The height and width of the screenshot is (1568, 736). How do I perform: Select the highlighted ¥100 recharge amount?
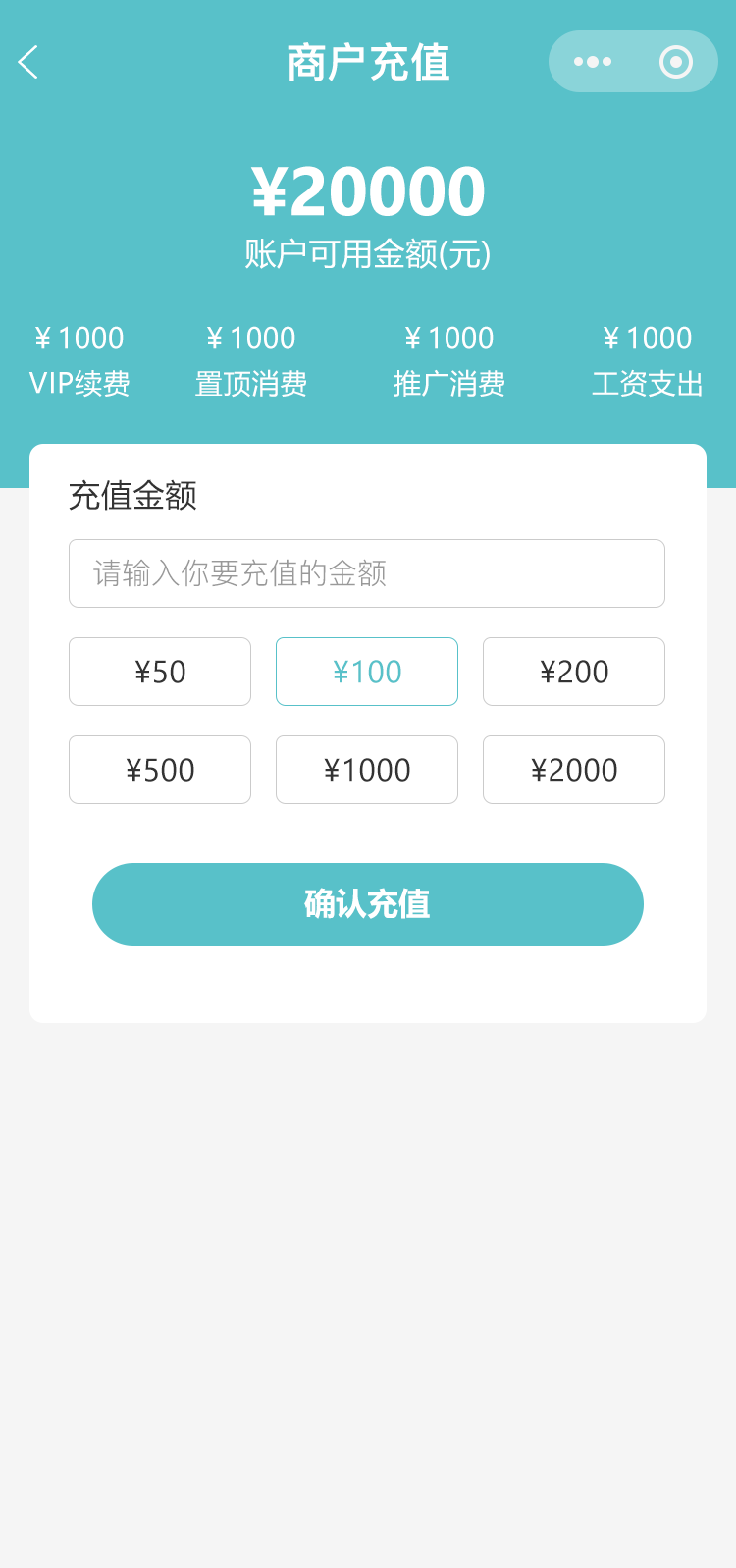tap(367, 672)
